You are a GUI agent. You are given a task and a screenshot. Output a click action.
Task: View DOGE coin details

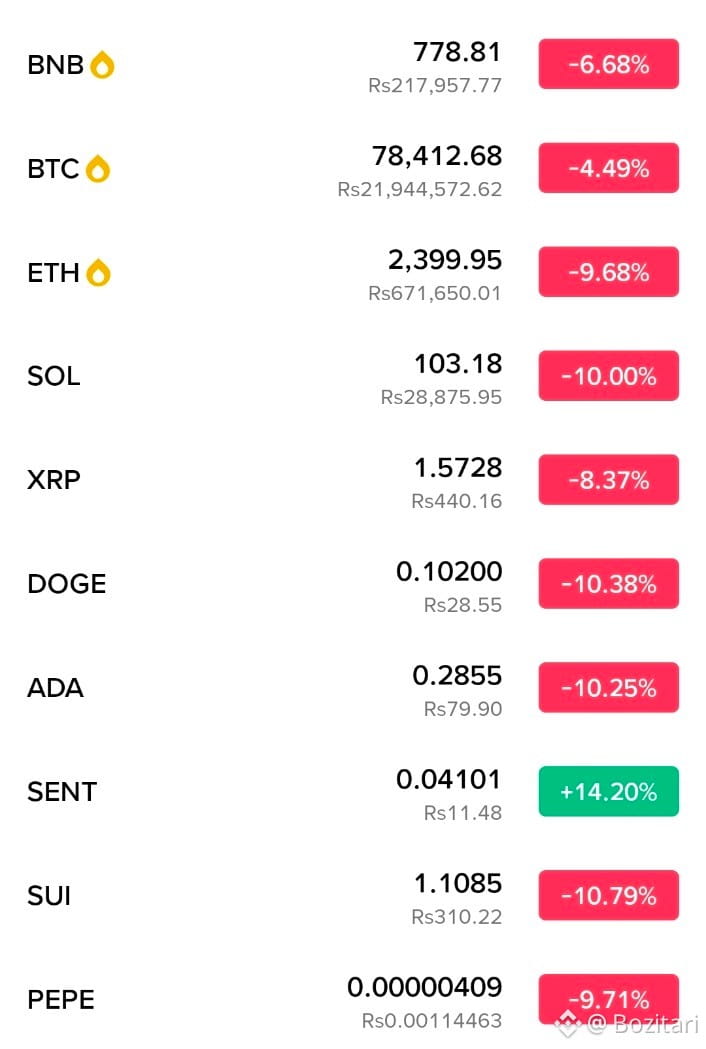click(x=66, y=585)
